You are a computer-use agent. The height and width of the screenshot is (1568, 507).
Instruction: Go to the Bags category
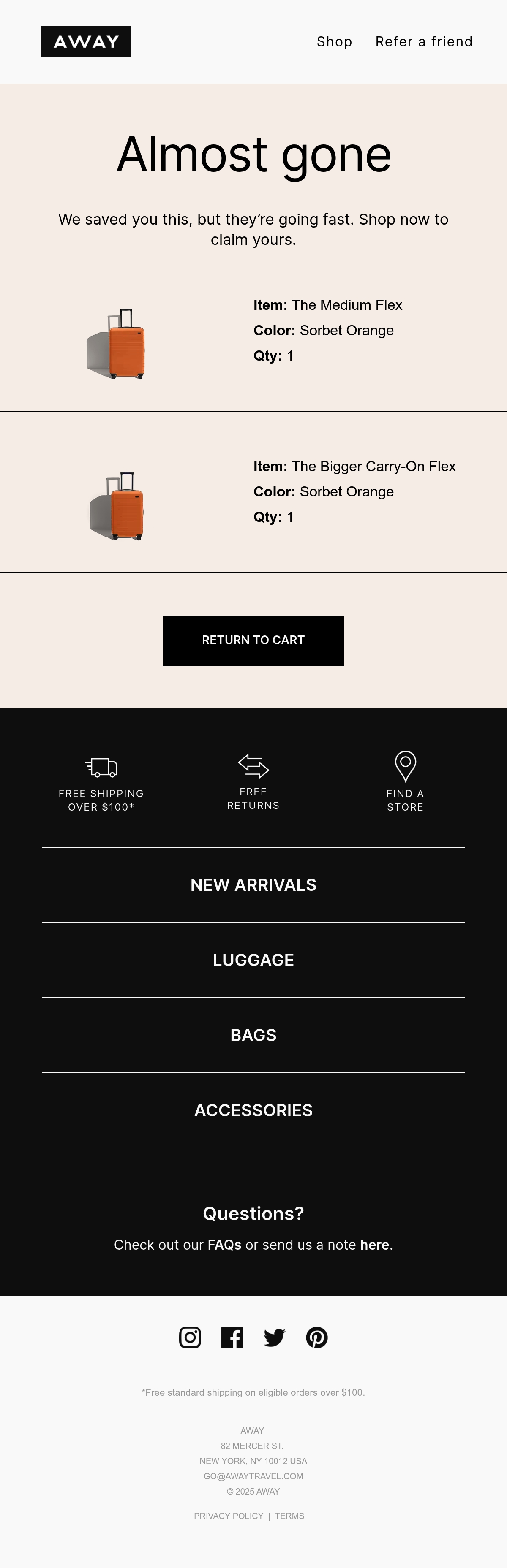click(x=253, y=1035)
